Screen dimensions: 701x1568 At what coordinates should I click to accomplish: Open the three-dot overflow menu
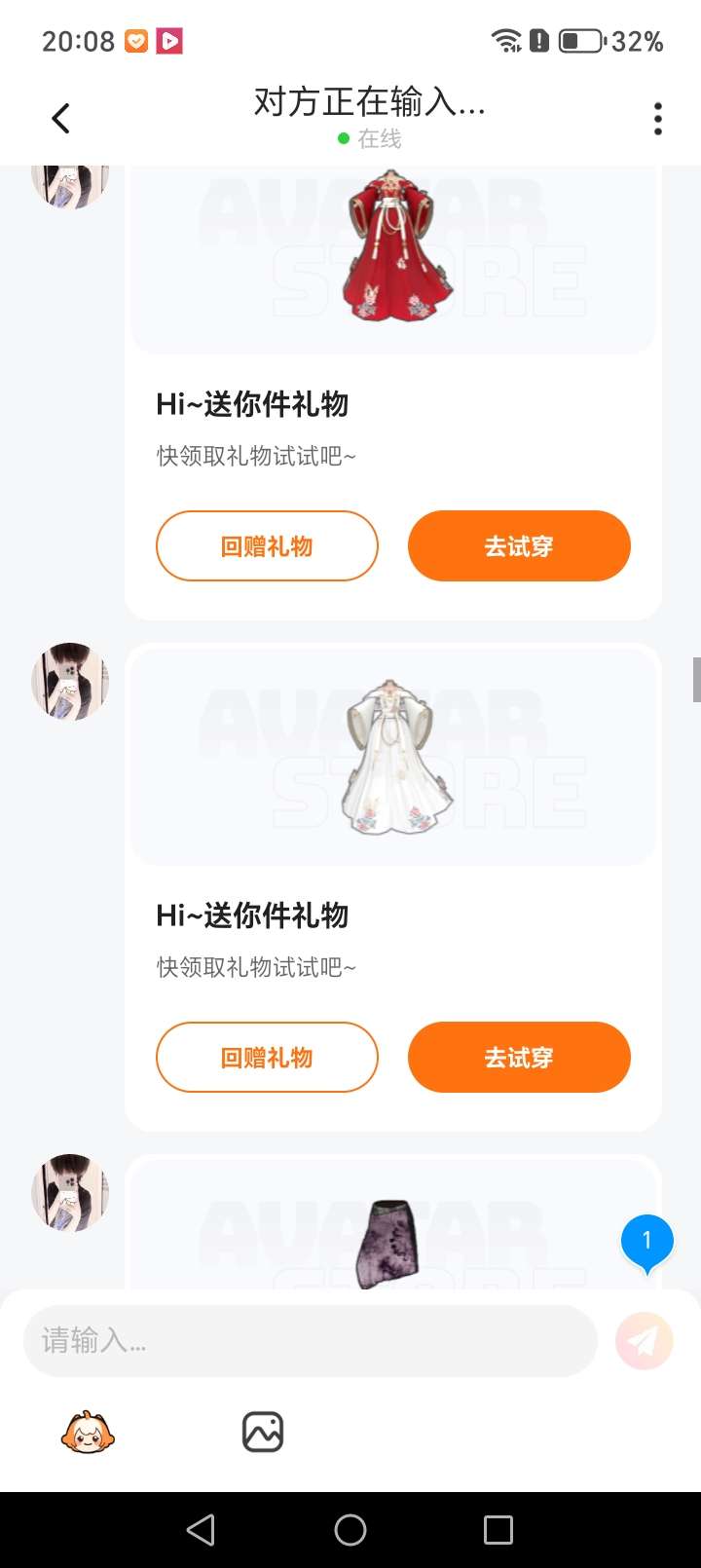click(x=658, y=119)
